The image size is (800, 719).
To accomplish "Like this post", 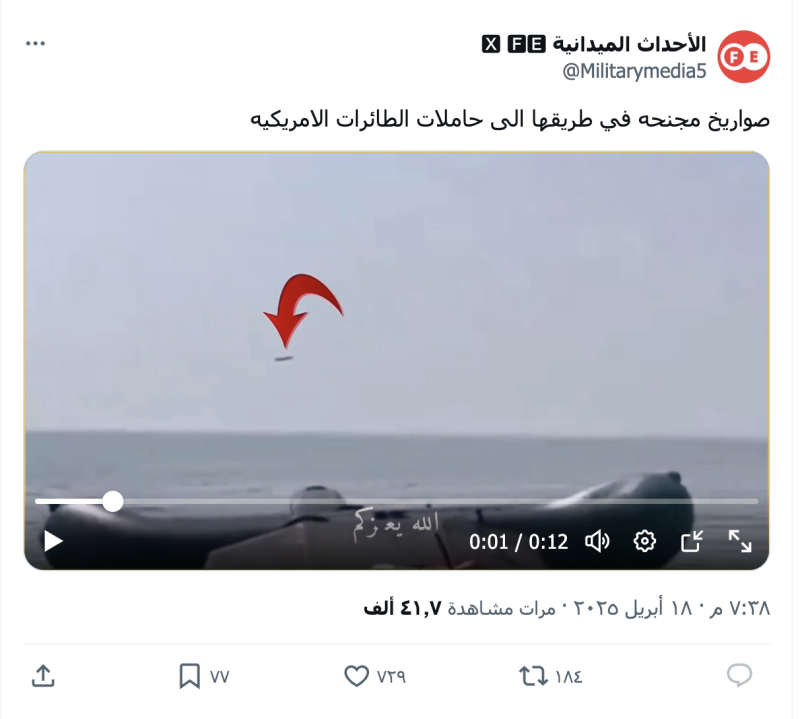I will pos(357,677).
